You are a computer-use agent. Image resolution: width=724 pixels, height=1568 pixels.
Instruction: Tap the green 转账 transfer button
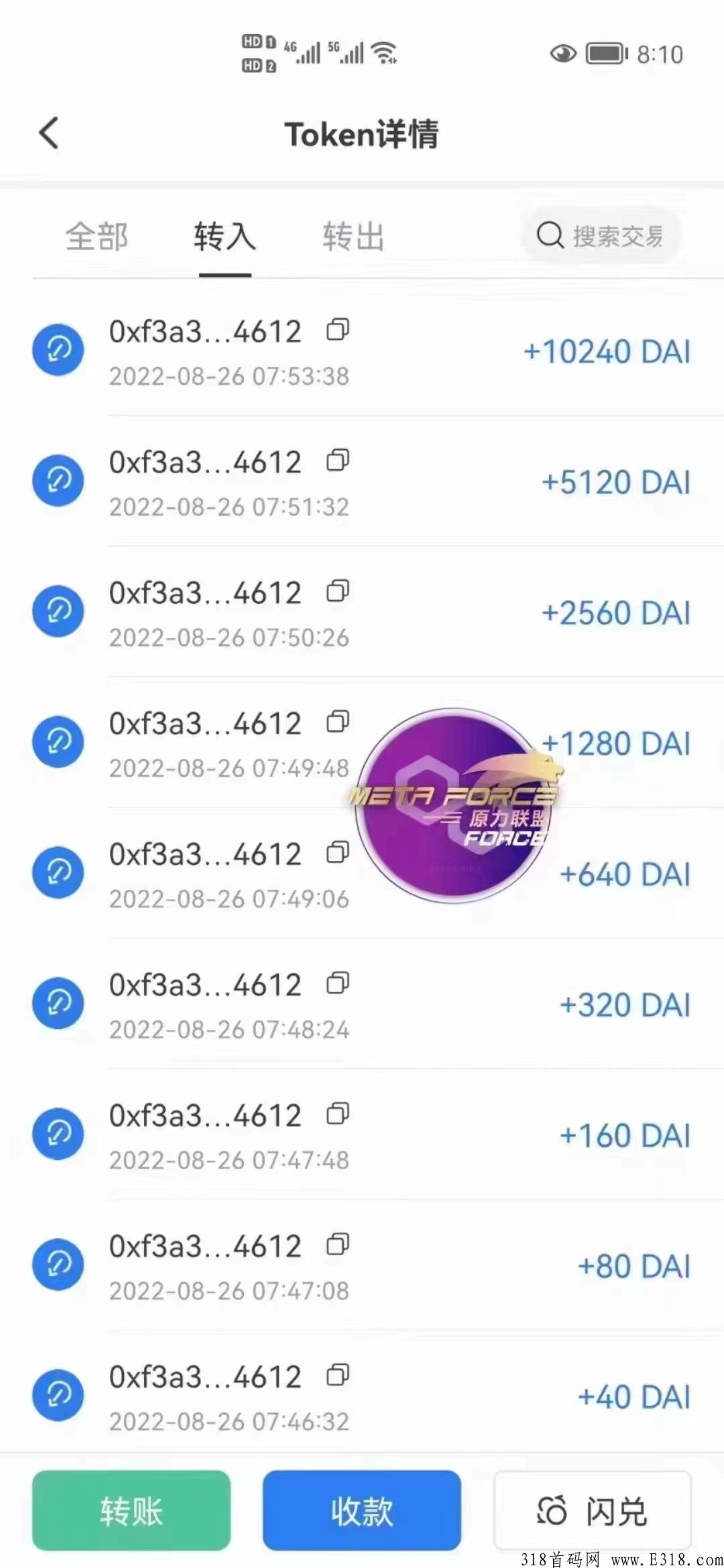(131, 1511)
